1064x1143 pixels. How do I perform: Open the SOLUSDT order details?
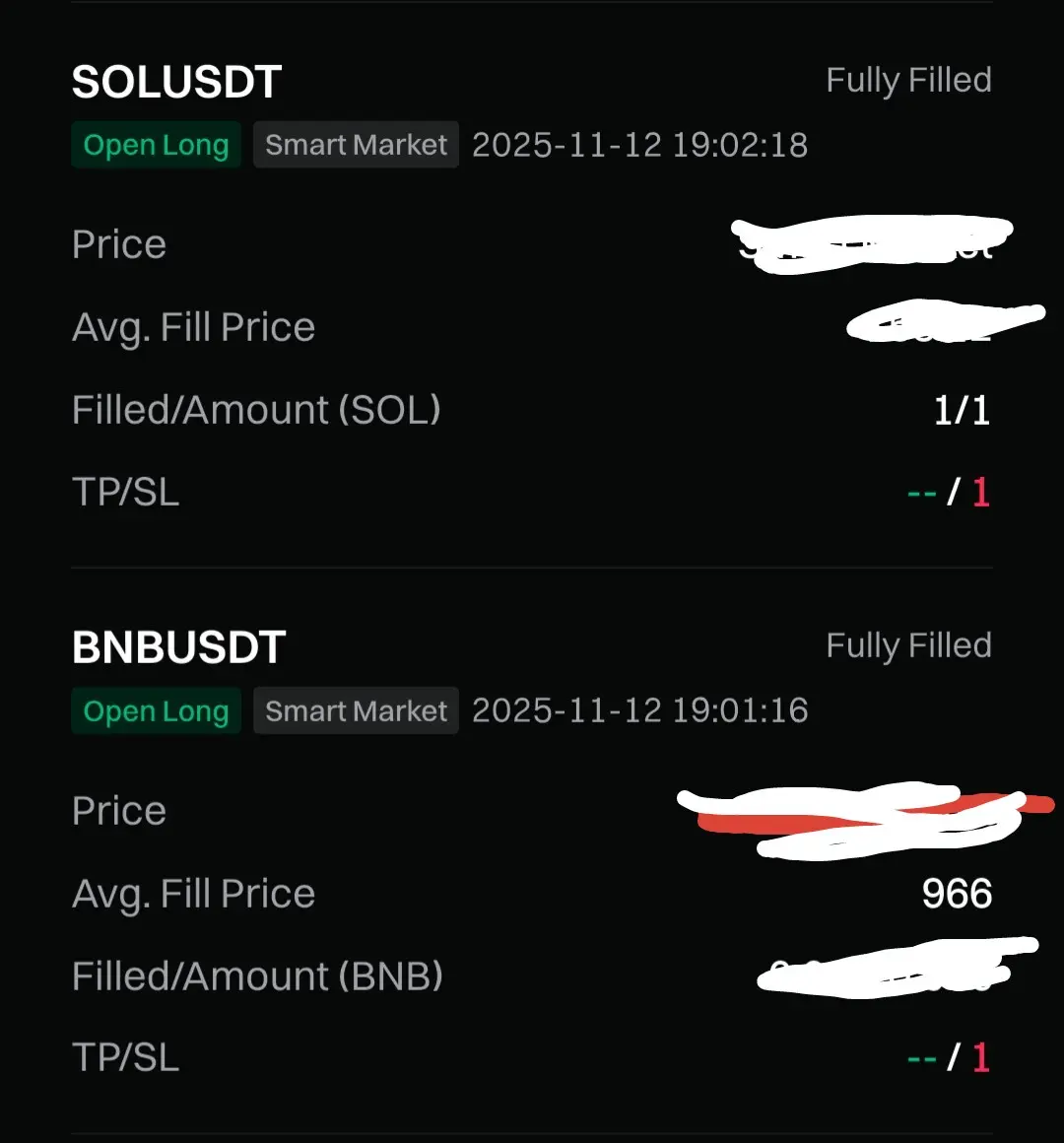[x=177, y=83]
